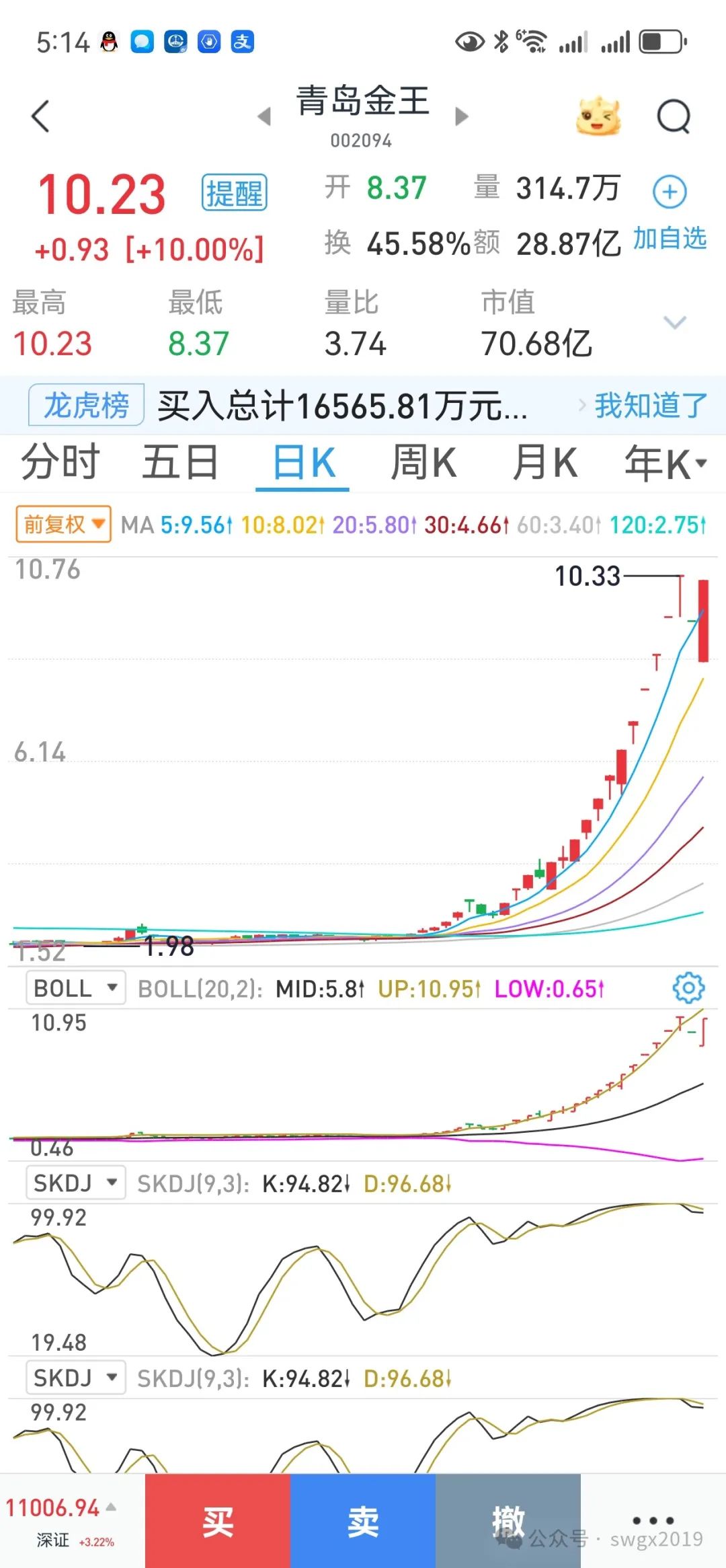
Task: Switch to the previous stock arrow
Action: tap(264, 117)
